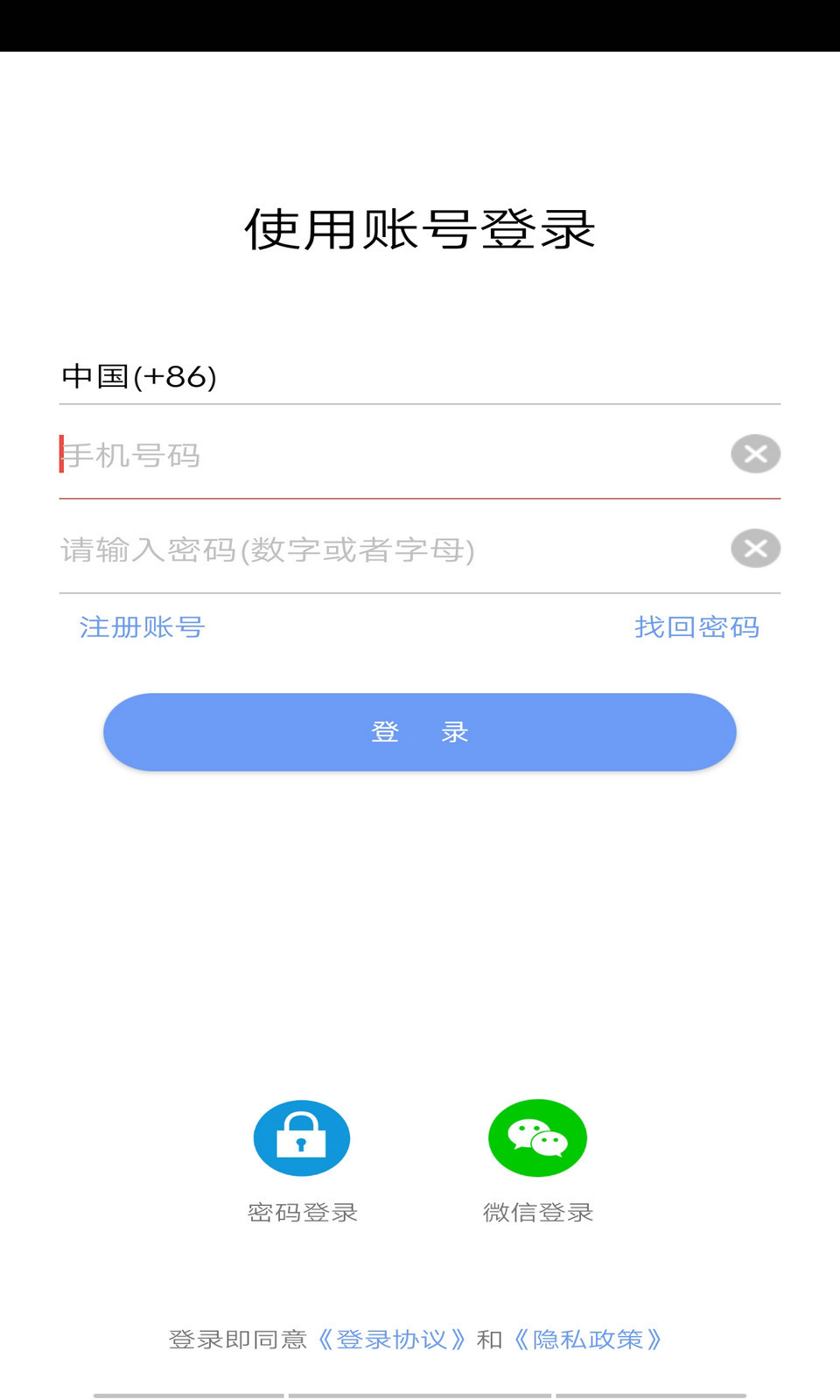Image resolution: width=840 pixels, height=1400 pixels.
Task: Focus the 手机号码 phone number field
Action: (385, 455)
